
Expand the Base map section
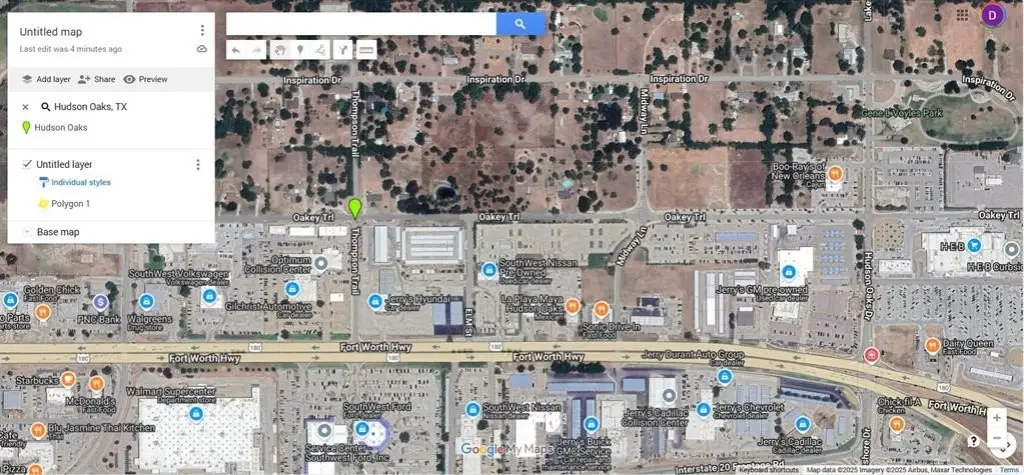point(26,232)
